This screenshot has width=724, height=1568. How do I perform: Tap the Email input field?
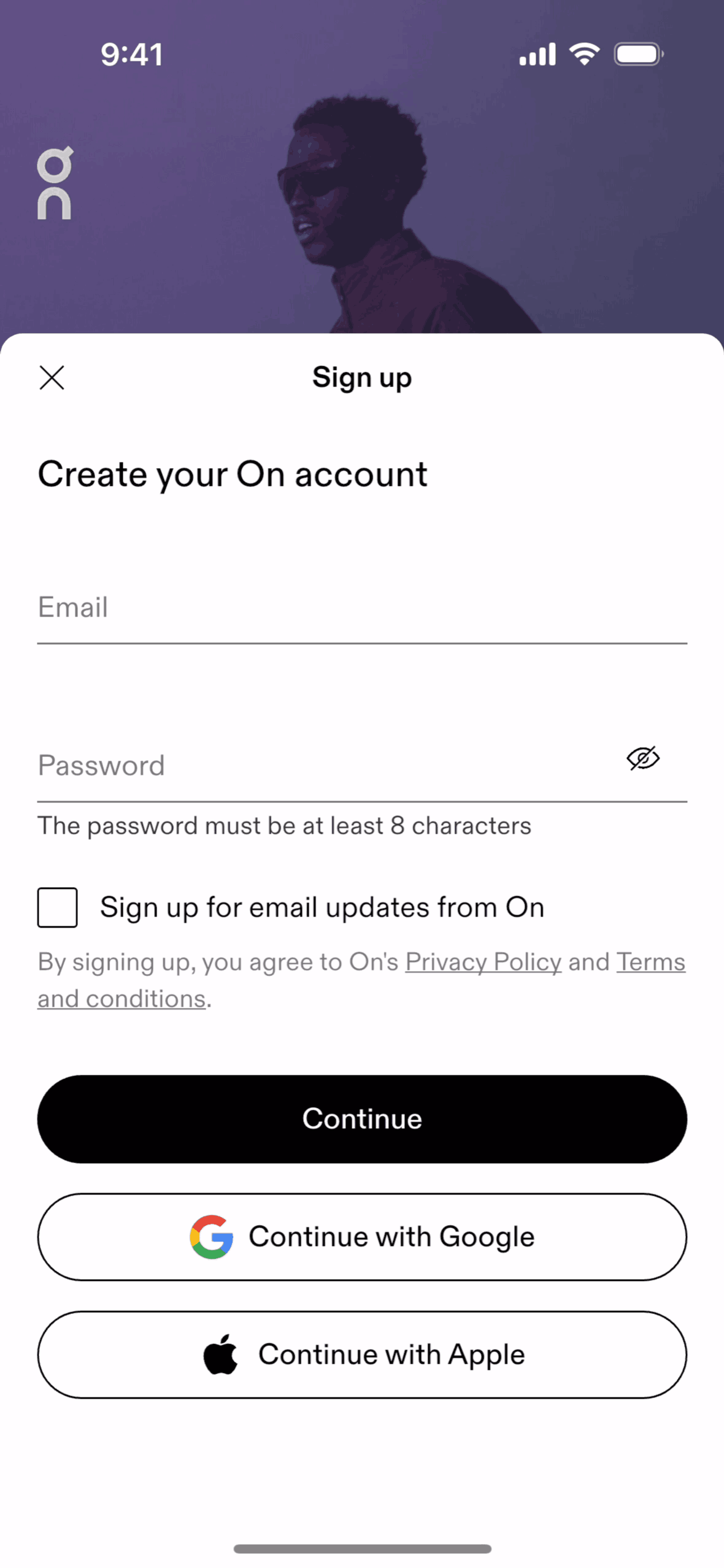(361, 607)
